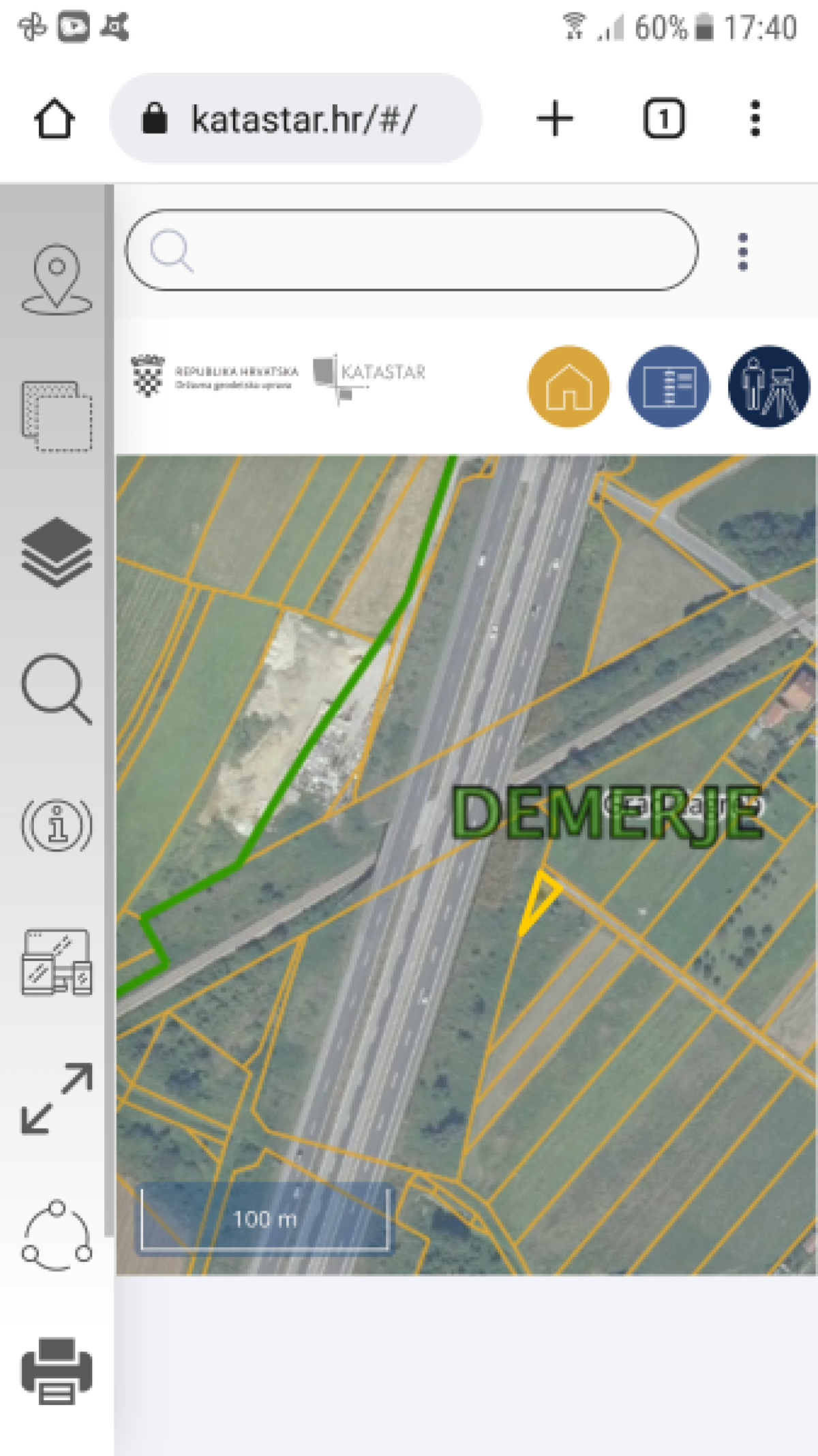The height and width of the screenshot is (1456, 818).
Task: Tap the dark blue surveyor button
Action: (769, 386)
